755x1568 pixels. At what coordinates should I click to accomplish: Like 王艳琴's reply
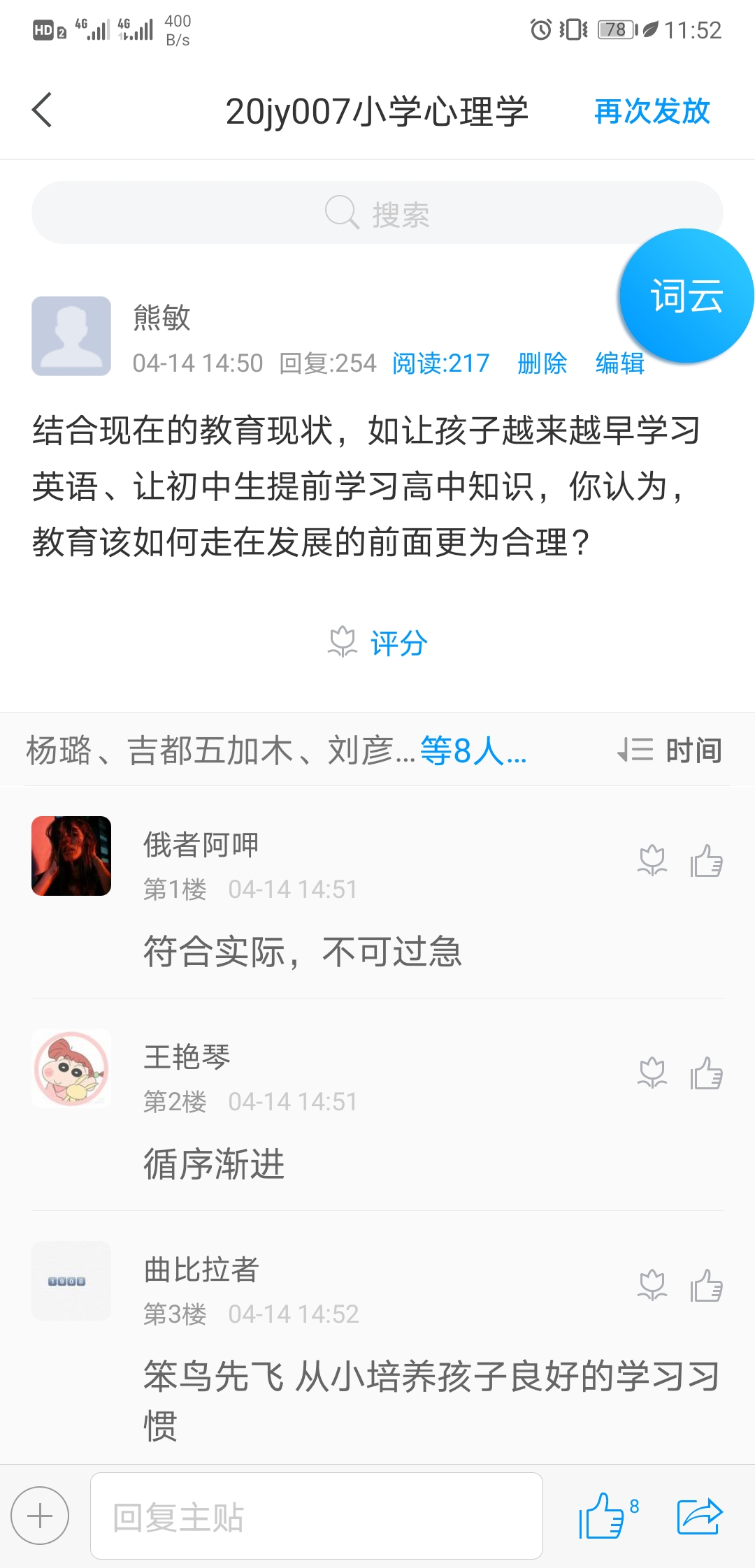[706, 1073]
